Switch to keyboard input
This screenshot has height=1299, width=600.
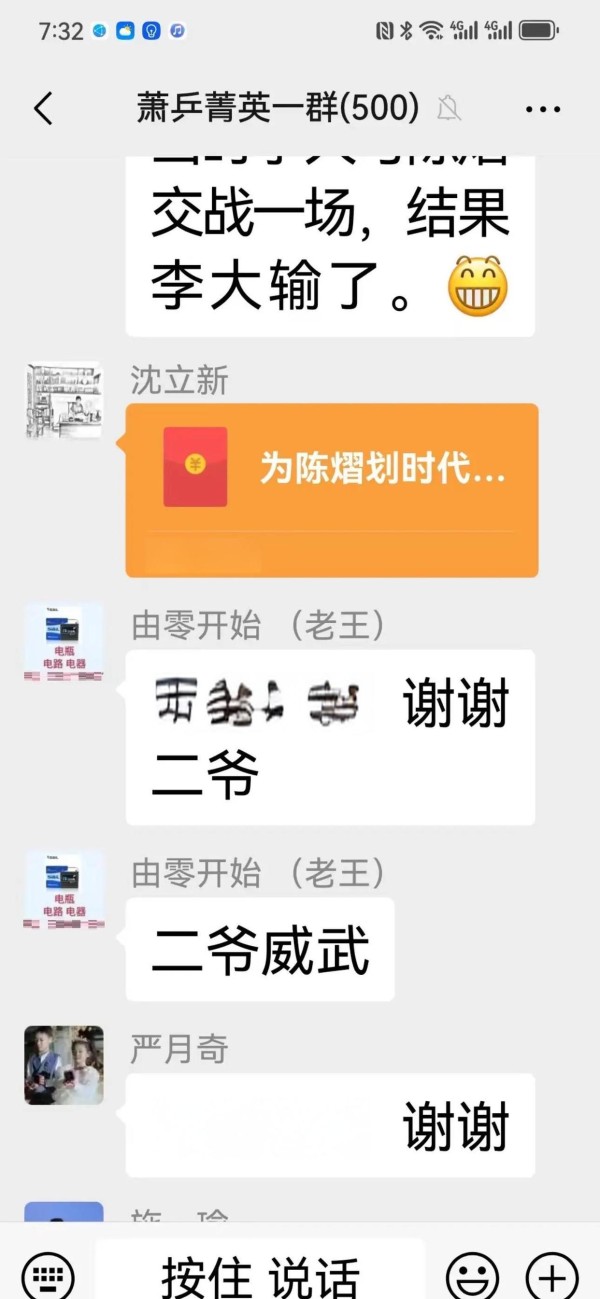47,1277
